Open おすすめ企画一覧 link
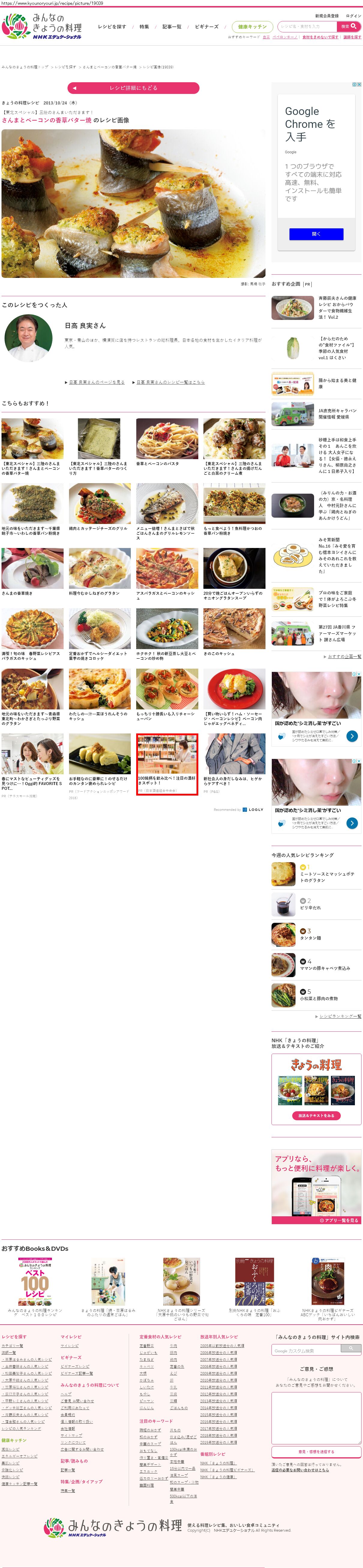363x1568 pixels. click(344, 657)
